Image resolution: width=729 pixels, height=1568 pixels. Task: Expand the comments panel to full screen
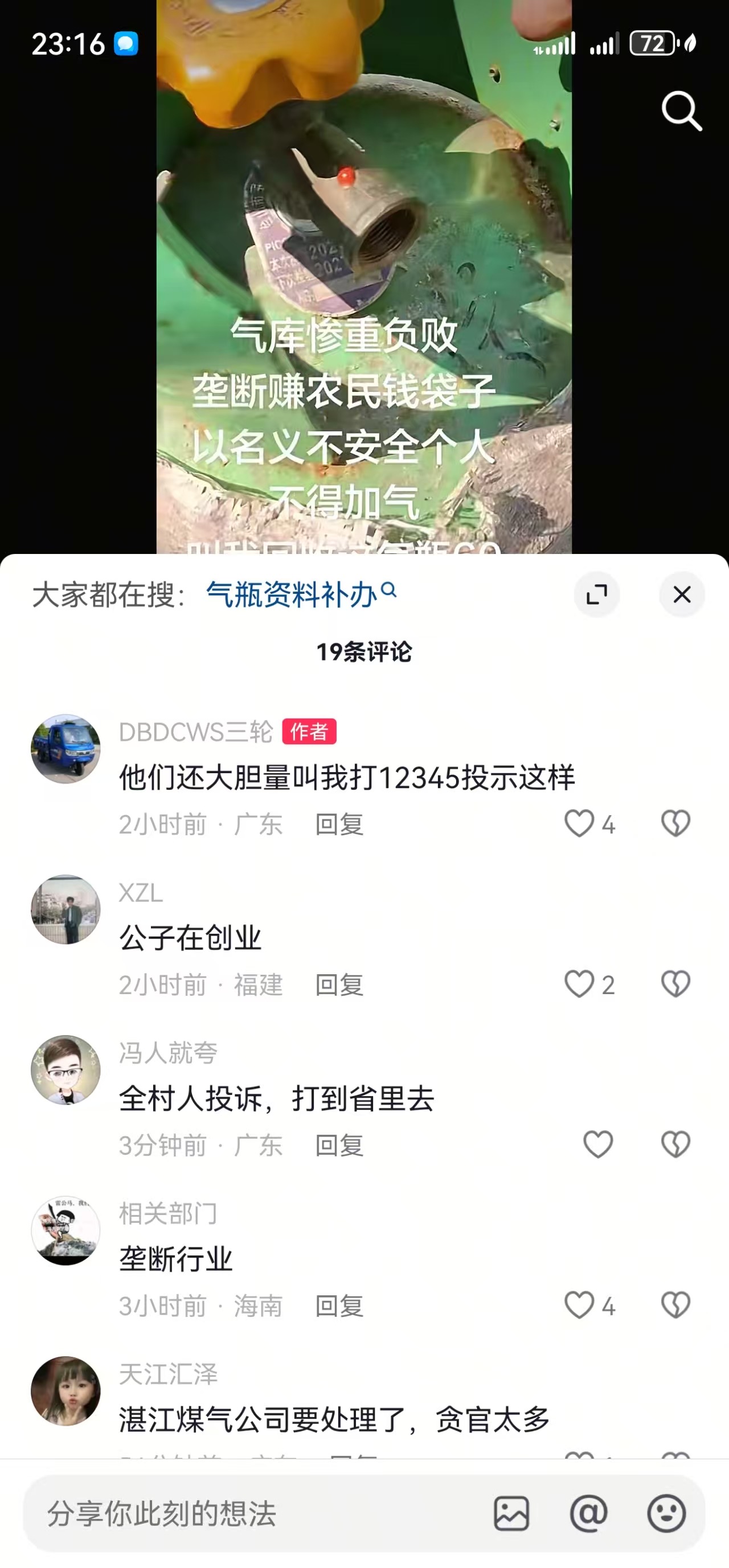[x=596, y=594]
